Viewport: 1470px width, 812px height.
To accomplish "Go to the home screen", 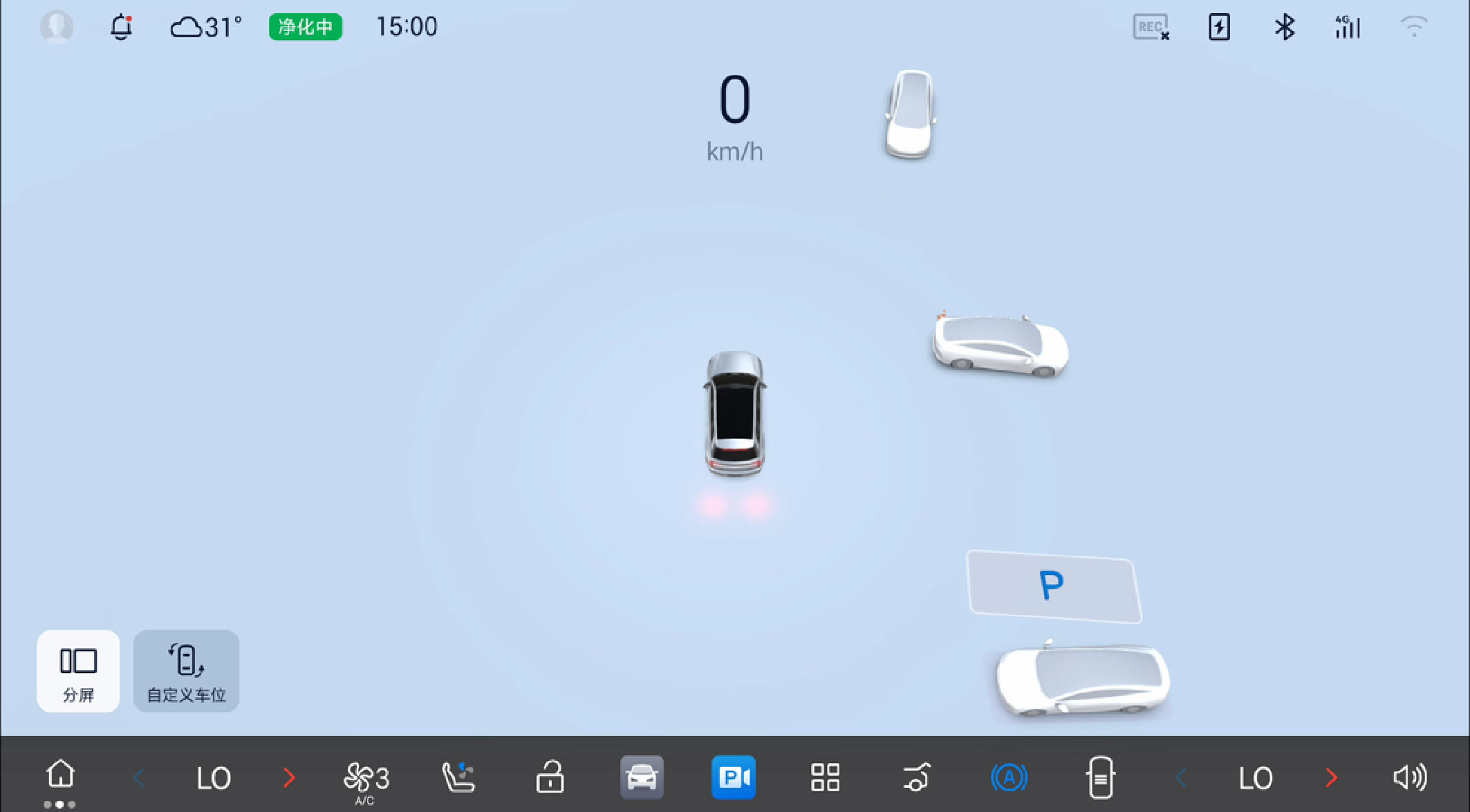I will [60, 775].
